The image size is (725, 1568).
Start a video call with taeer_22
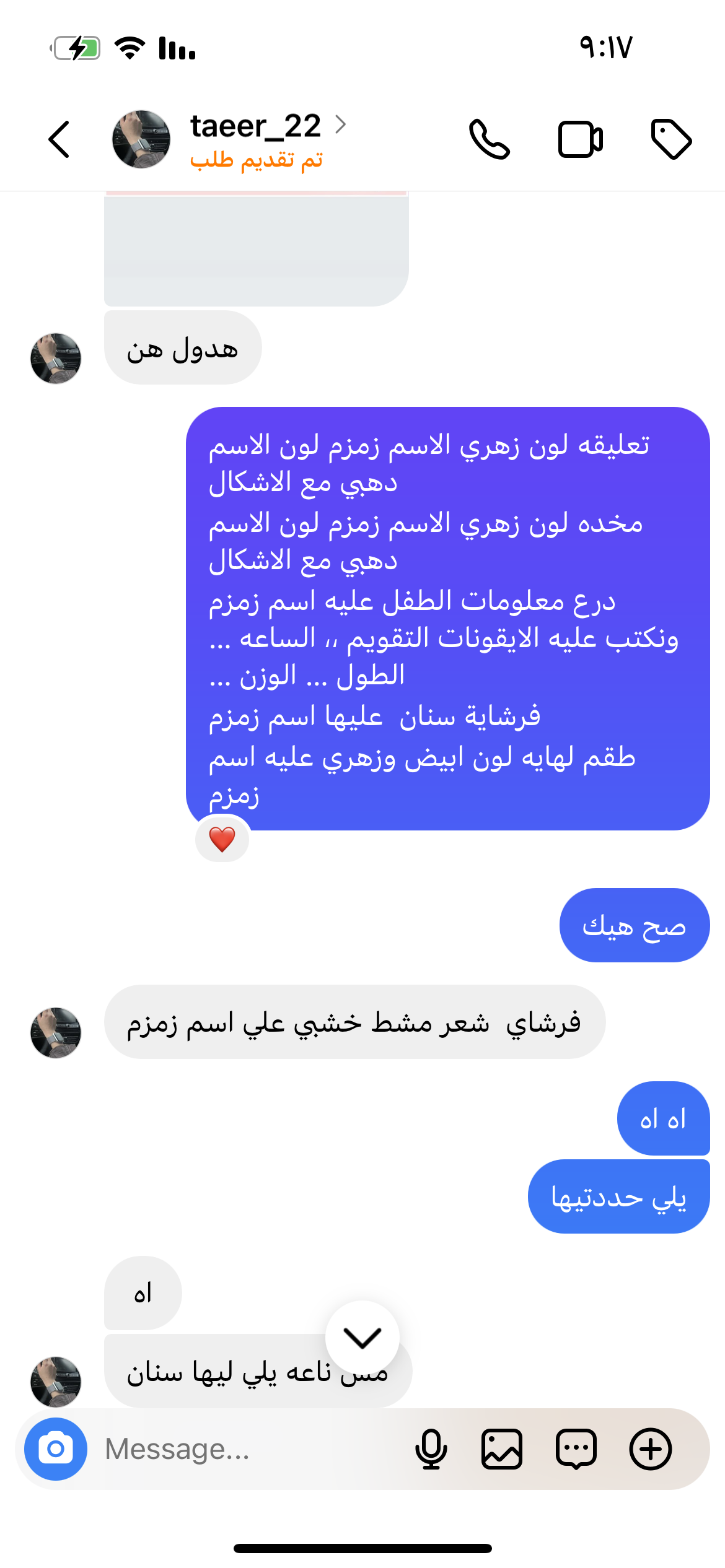[x=580, y=139]
